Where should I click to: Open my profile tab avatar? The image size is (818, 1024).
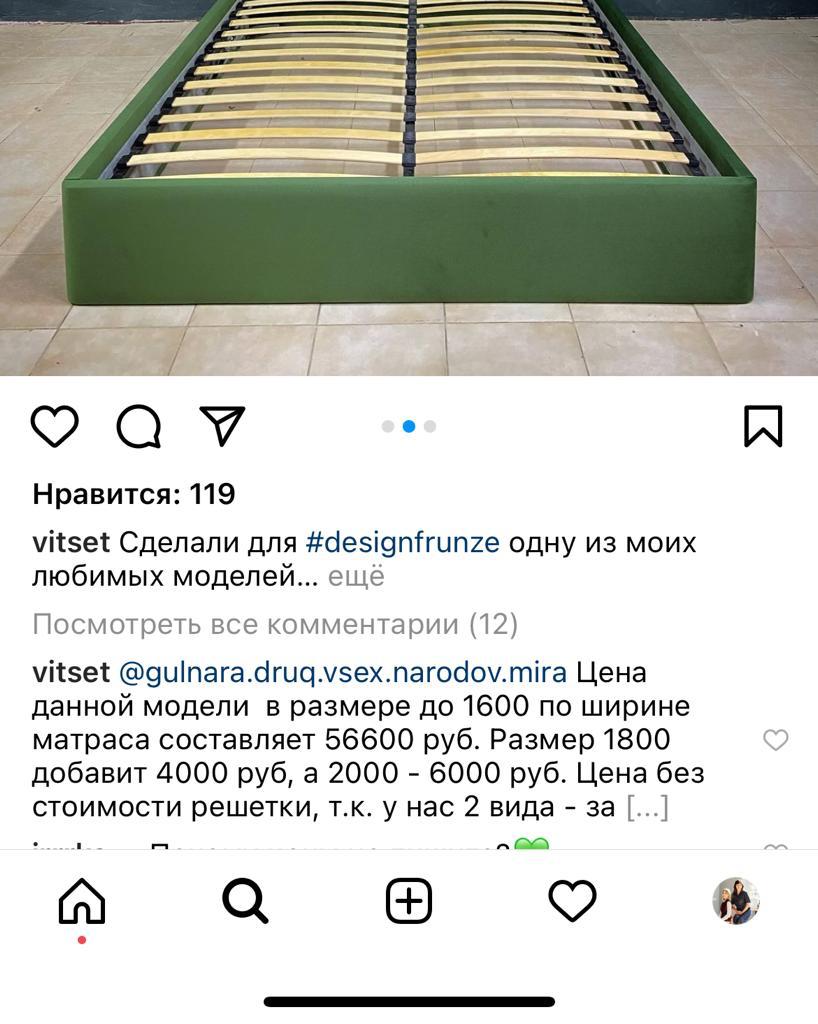[x=736, y=901]
